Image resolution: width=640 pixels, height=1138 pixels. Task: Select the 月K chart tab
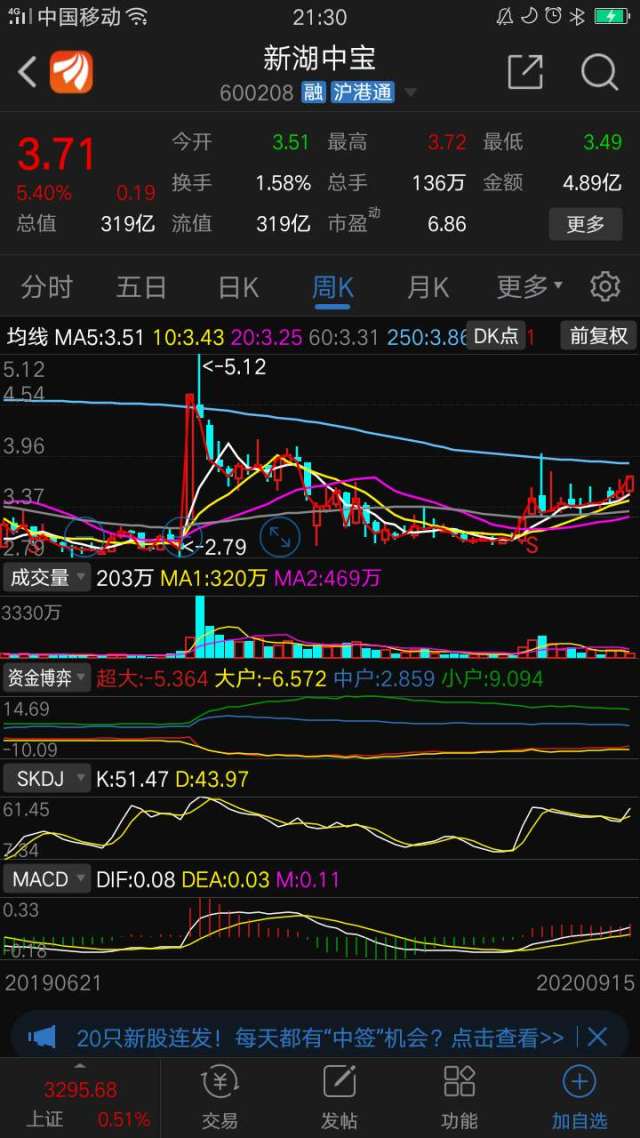coord(428,288)
